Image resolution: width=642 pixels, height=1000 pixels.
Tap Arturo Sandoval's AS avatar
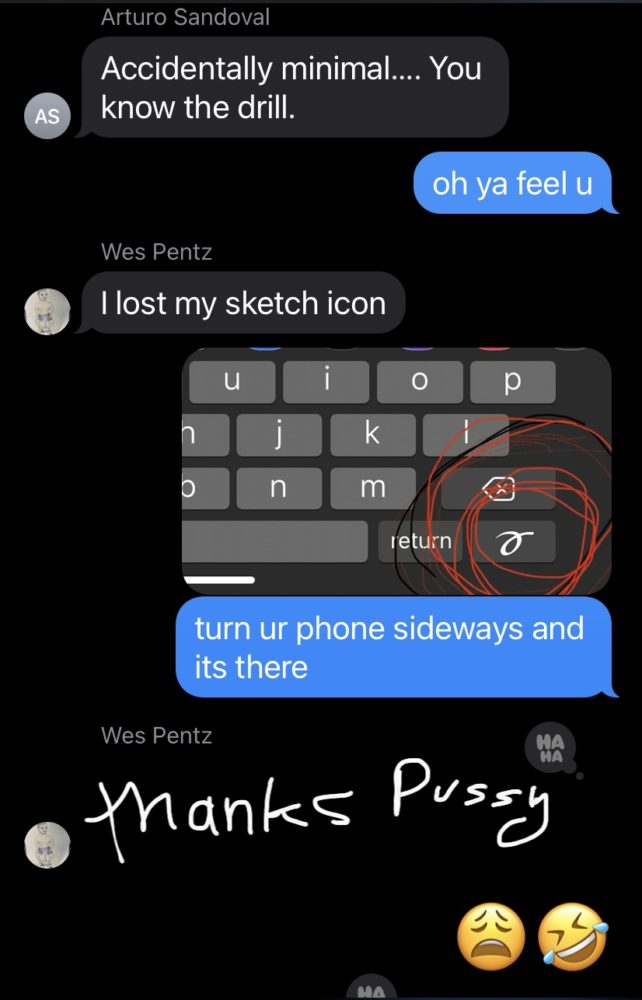(x=47, y=116)
